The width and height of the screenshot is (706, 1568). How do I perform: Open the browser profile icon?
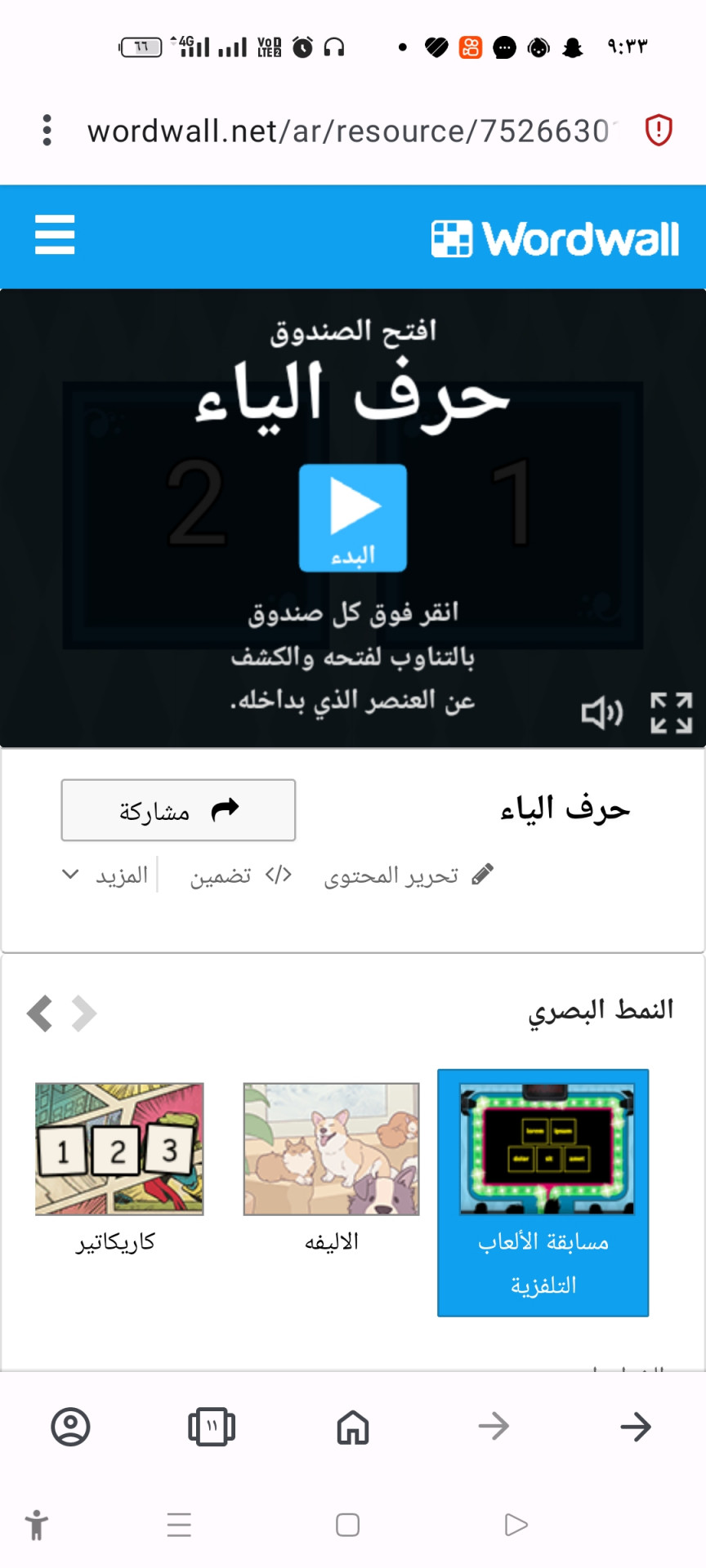click(x=70, y=1427)
